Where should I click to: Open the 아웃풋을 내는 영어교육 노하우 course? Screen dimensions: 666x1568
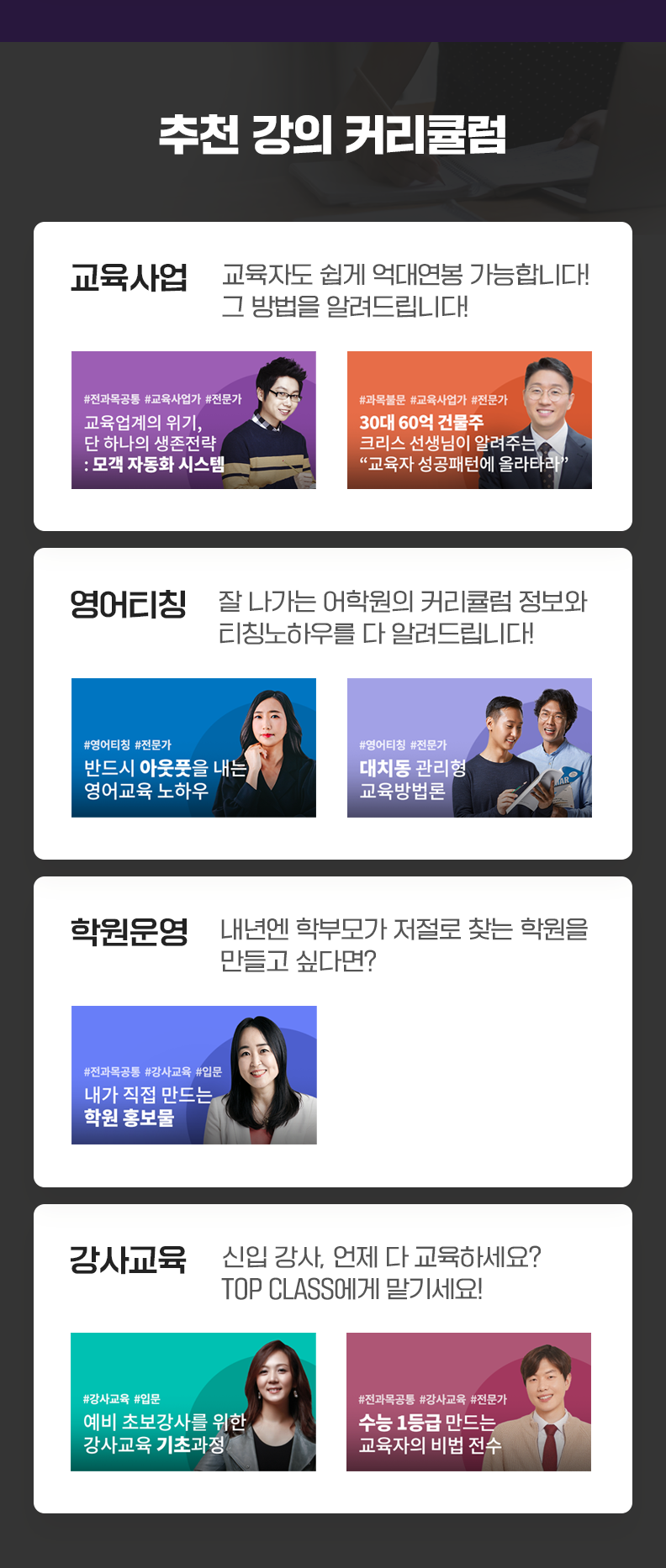[x=193, y=747]
